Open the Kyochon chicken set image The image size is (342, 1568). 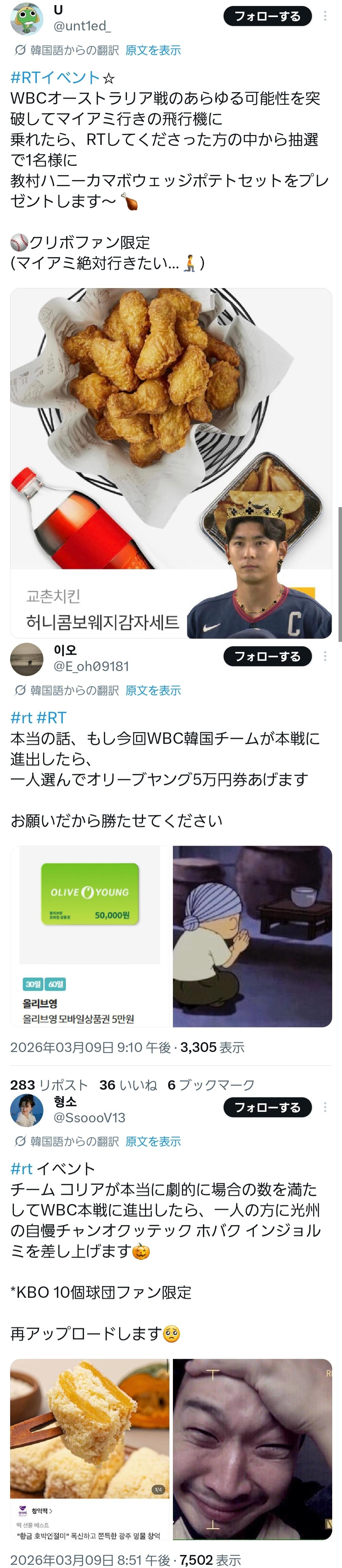tap(170, 463)
